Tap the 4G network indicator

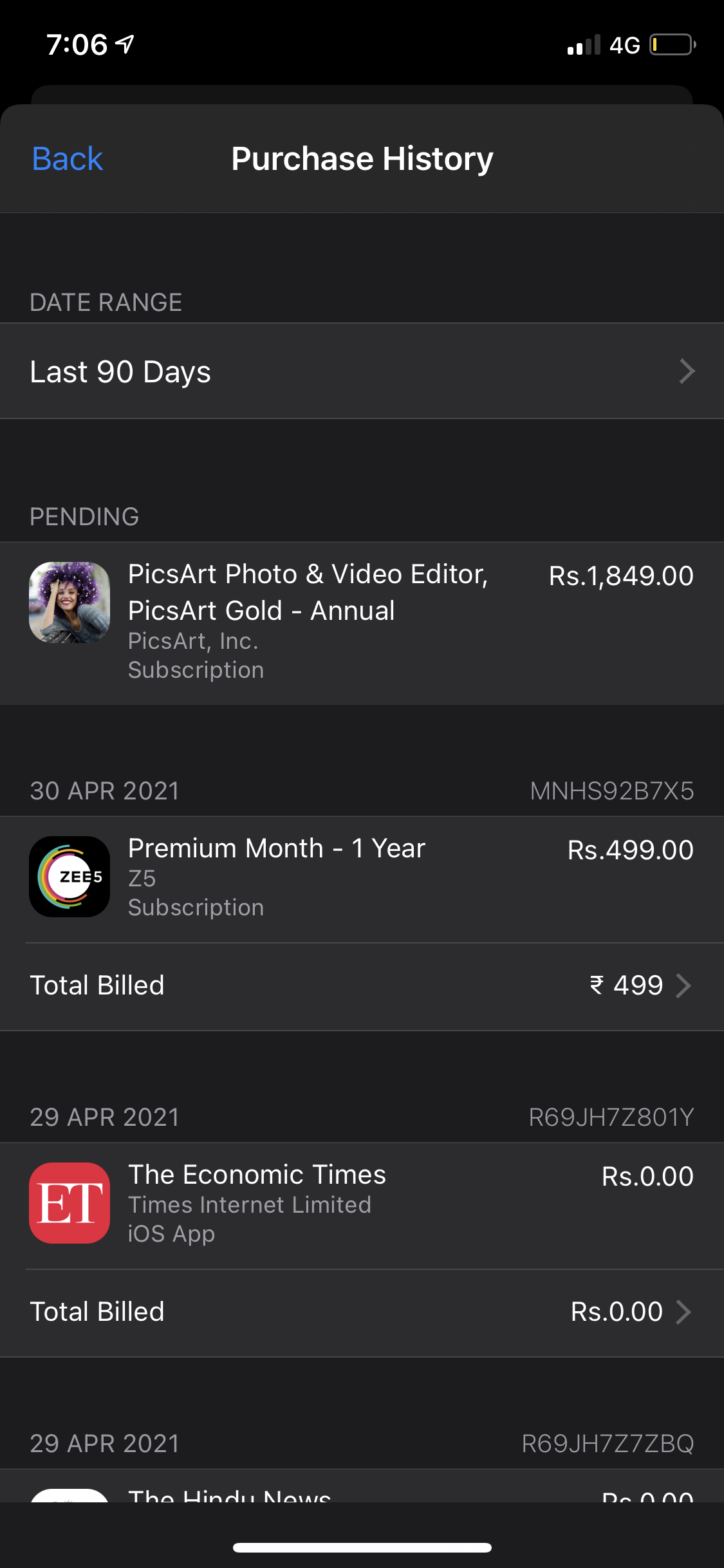622,44
